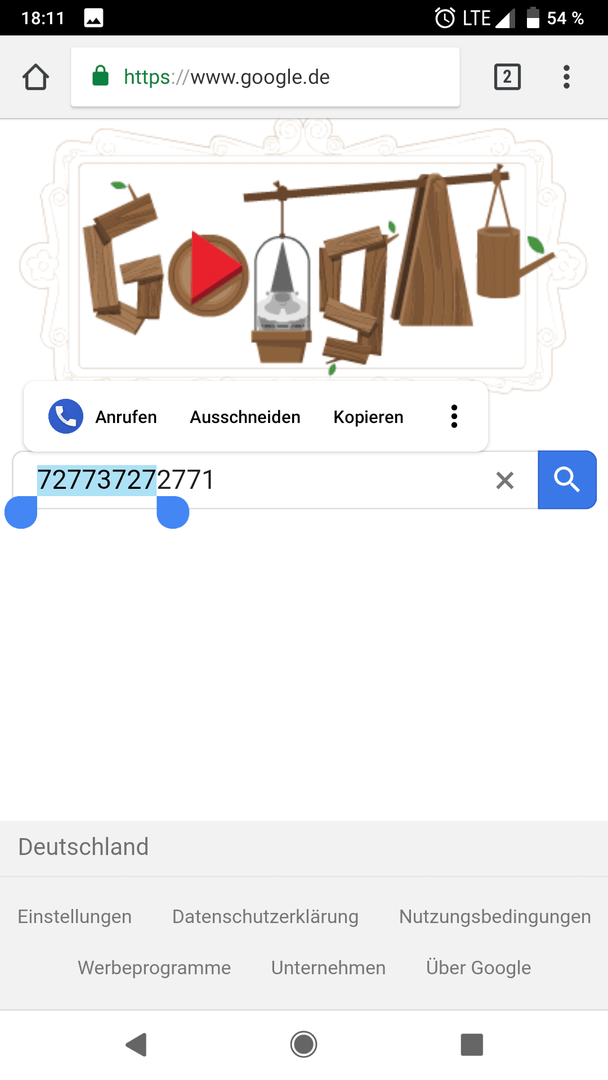The image size is (608, 1080).
Task: Play the Google Doodle
Action: point(213,269)
